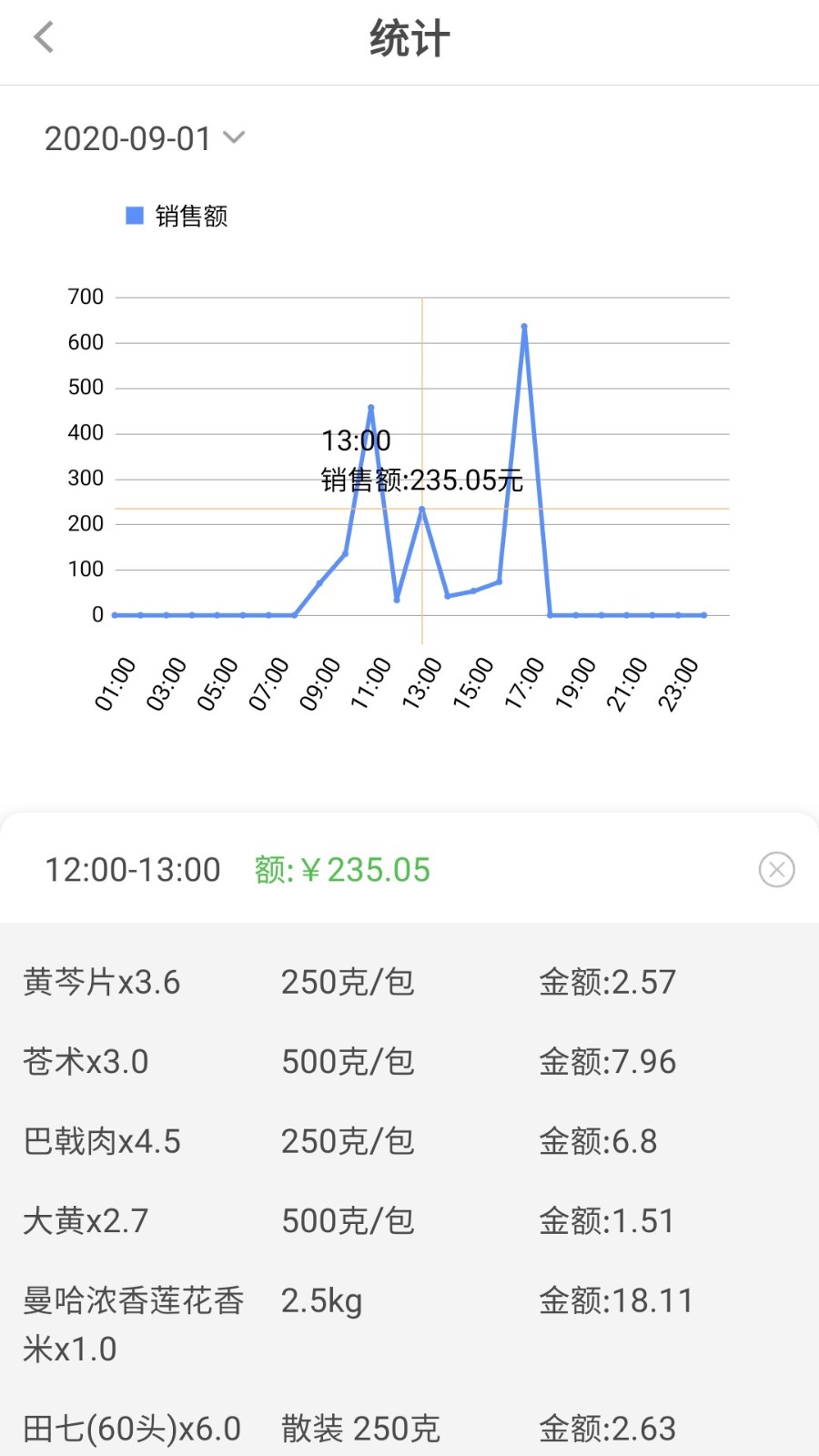Open the 2020-09-01 date dropdown

pyautogui.click(x=146, y=138)
